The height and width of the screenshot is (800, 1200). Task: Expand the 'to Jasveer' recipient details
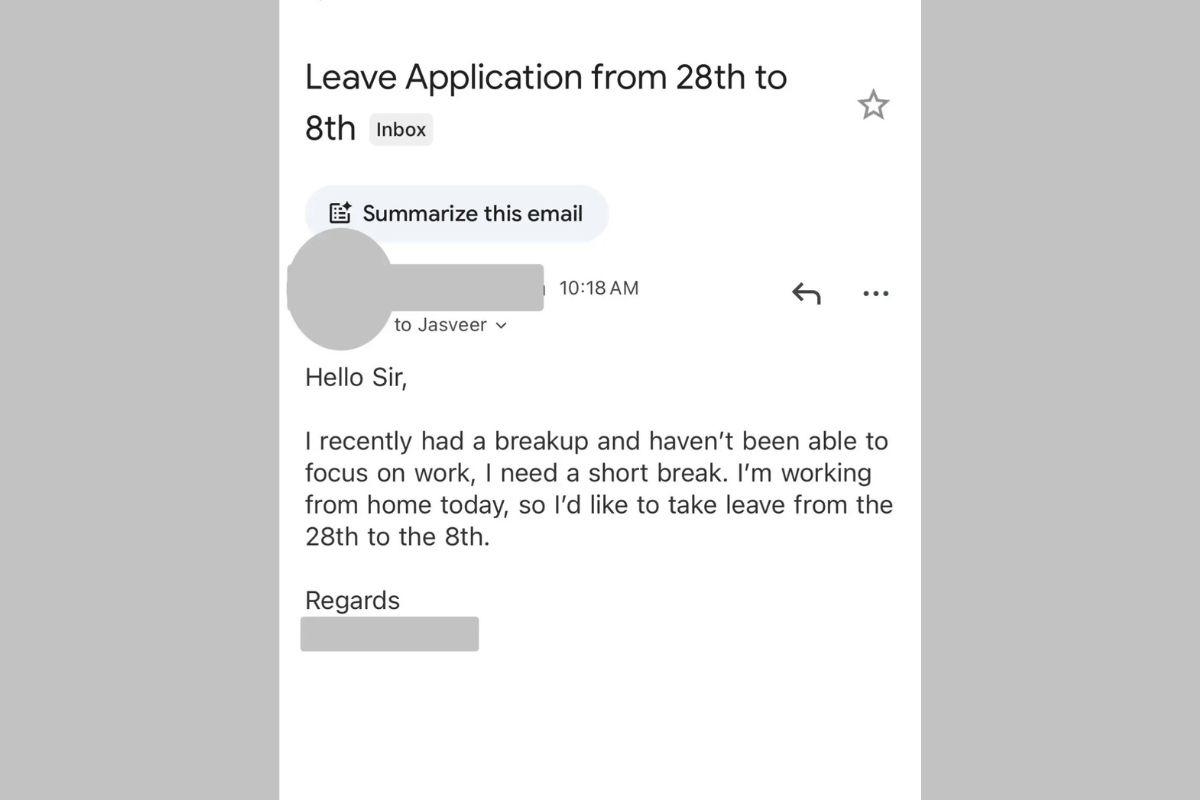(x=452, y=325)
